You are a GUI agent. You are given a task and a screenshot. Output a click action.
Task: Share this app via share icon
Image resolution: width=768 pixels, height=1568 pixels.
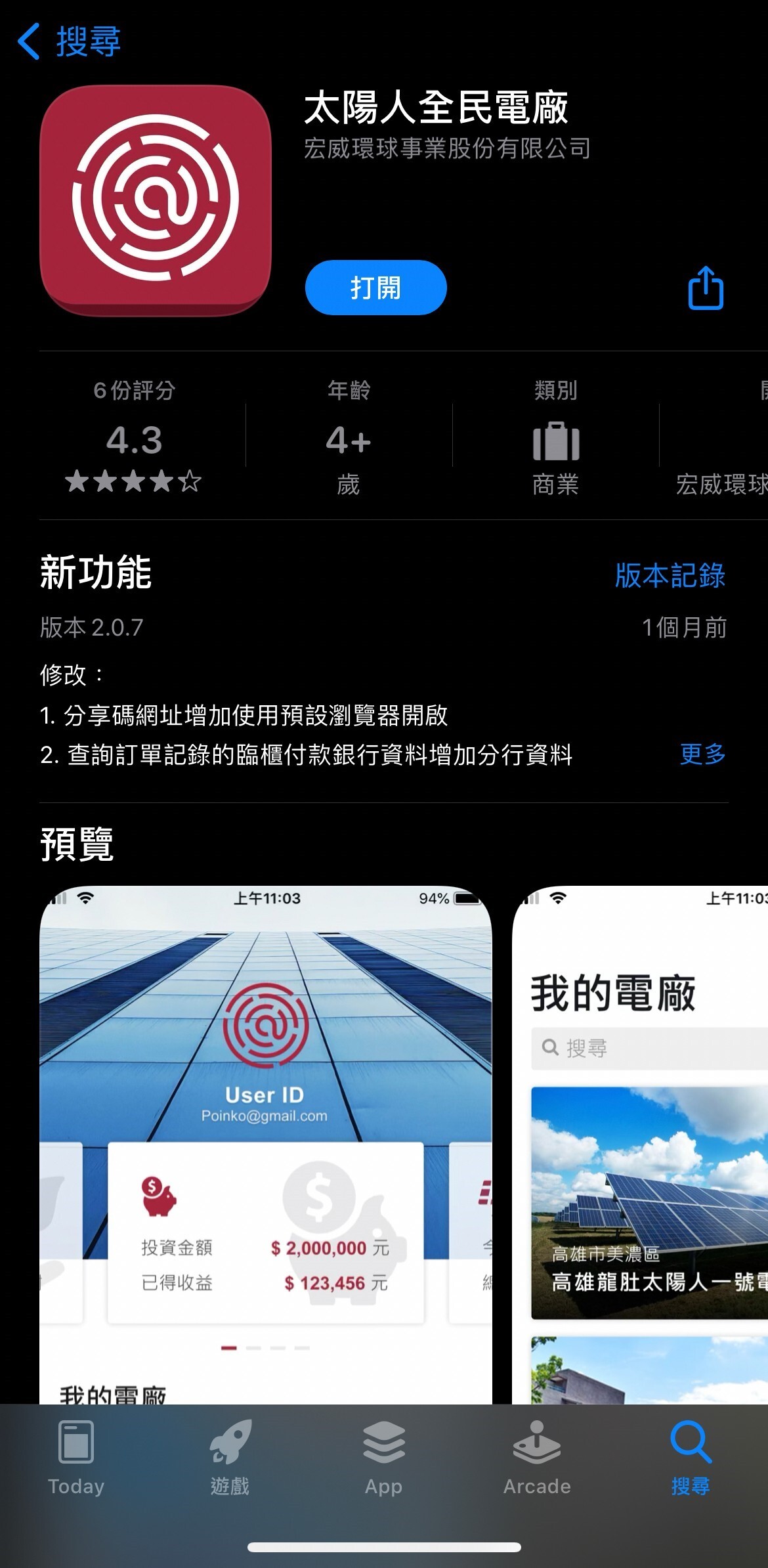(706, 288)
